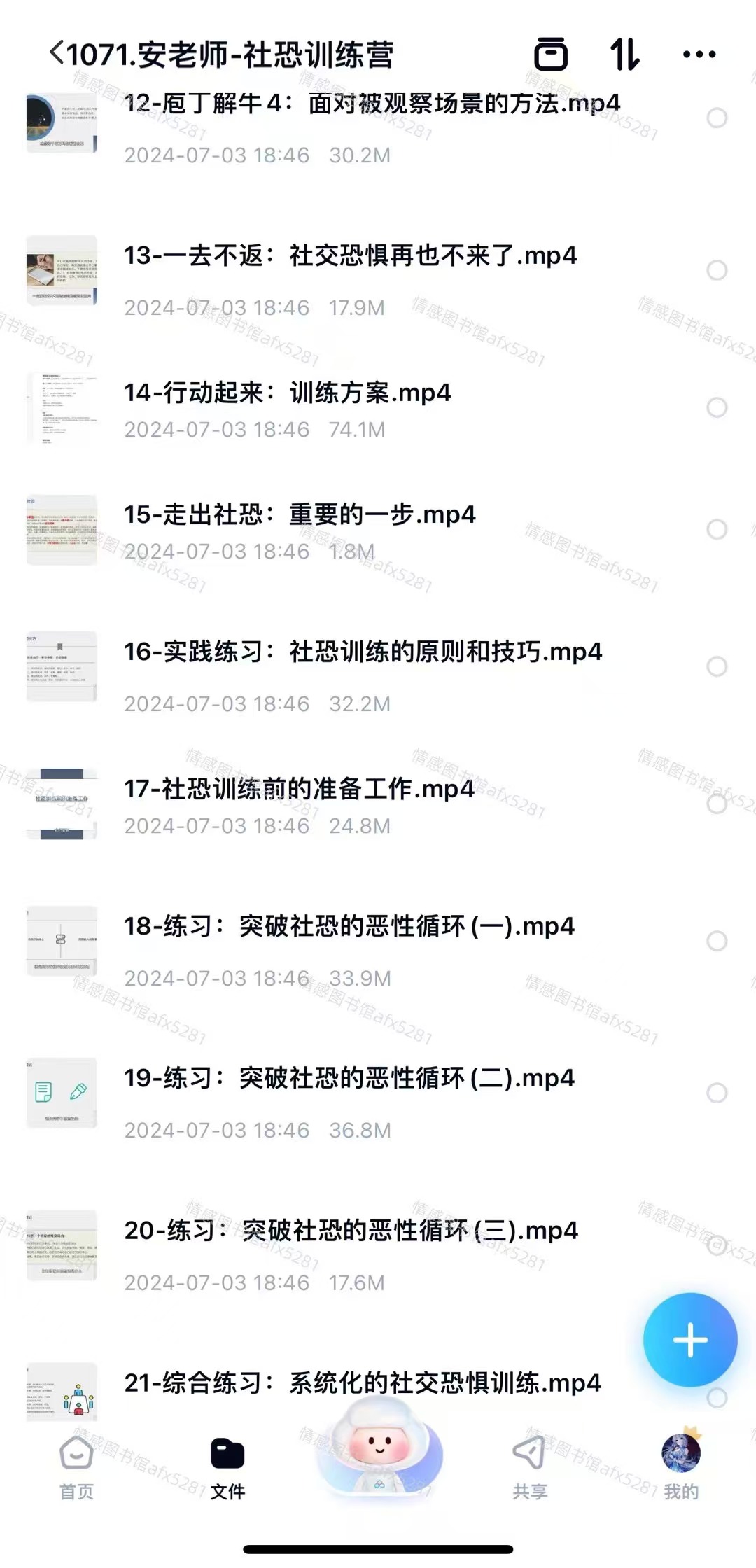Open 21-综合练习 video file
The height and width of the screenshot is (1568, 756).
(x=362, y=1383)
